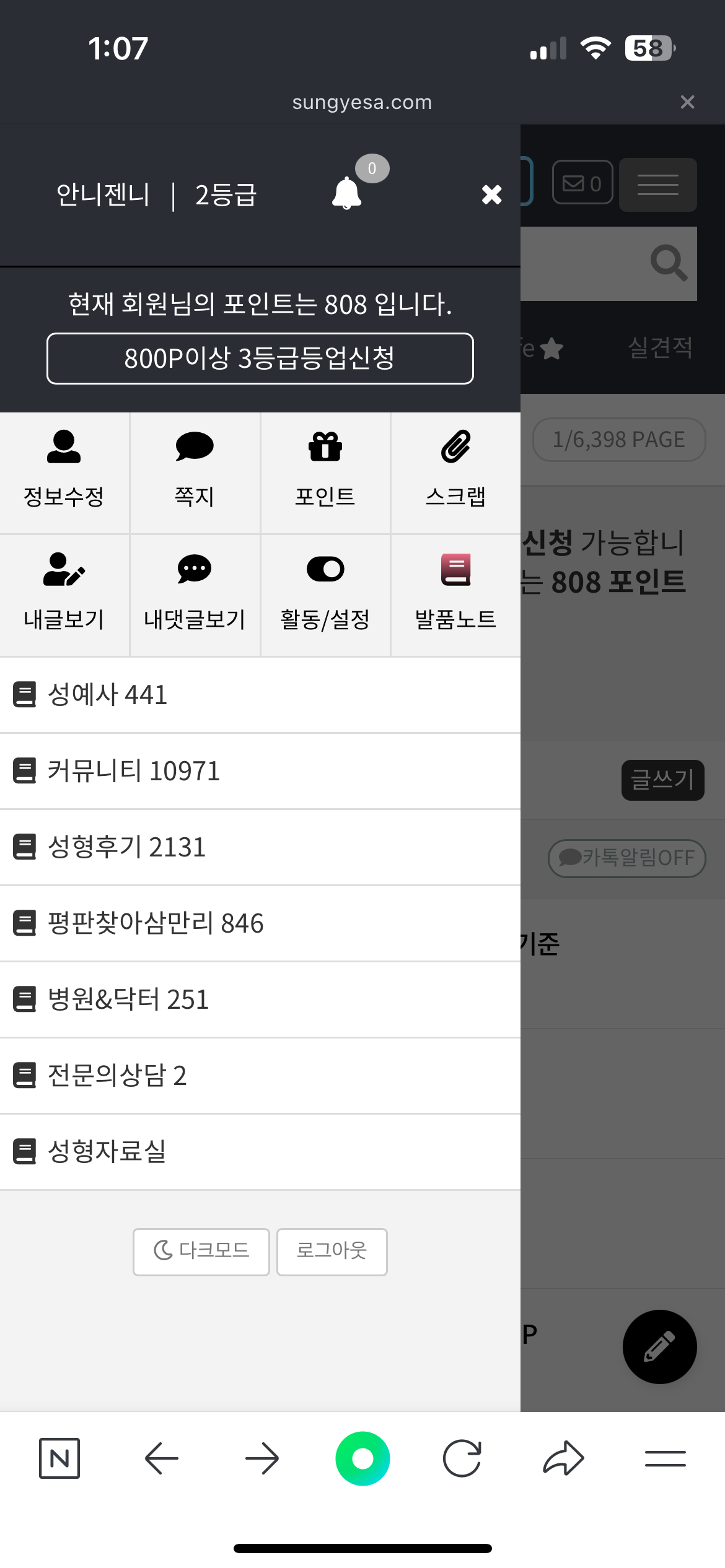The height and width of the screenshot is (1568, 725).
Task: Open 병원&닥터 251
Action: 260,1000
